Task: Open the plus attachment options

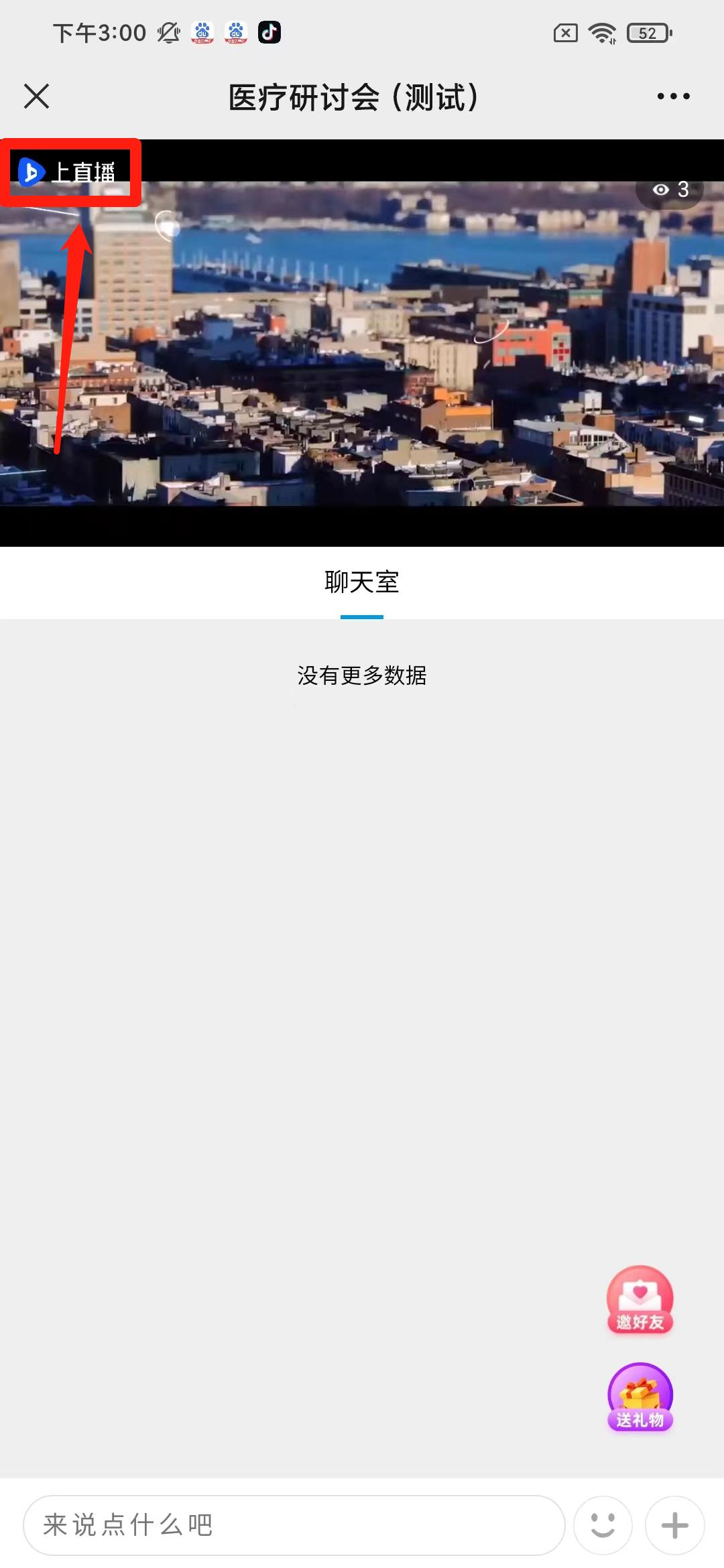Action: (x=674, y=1525)
